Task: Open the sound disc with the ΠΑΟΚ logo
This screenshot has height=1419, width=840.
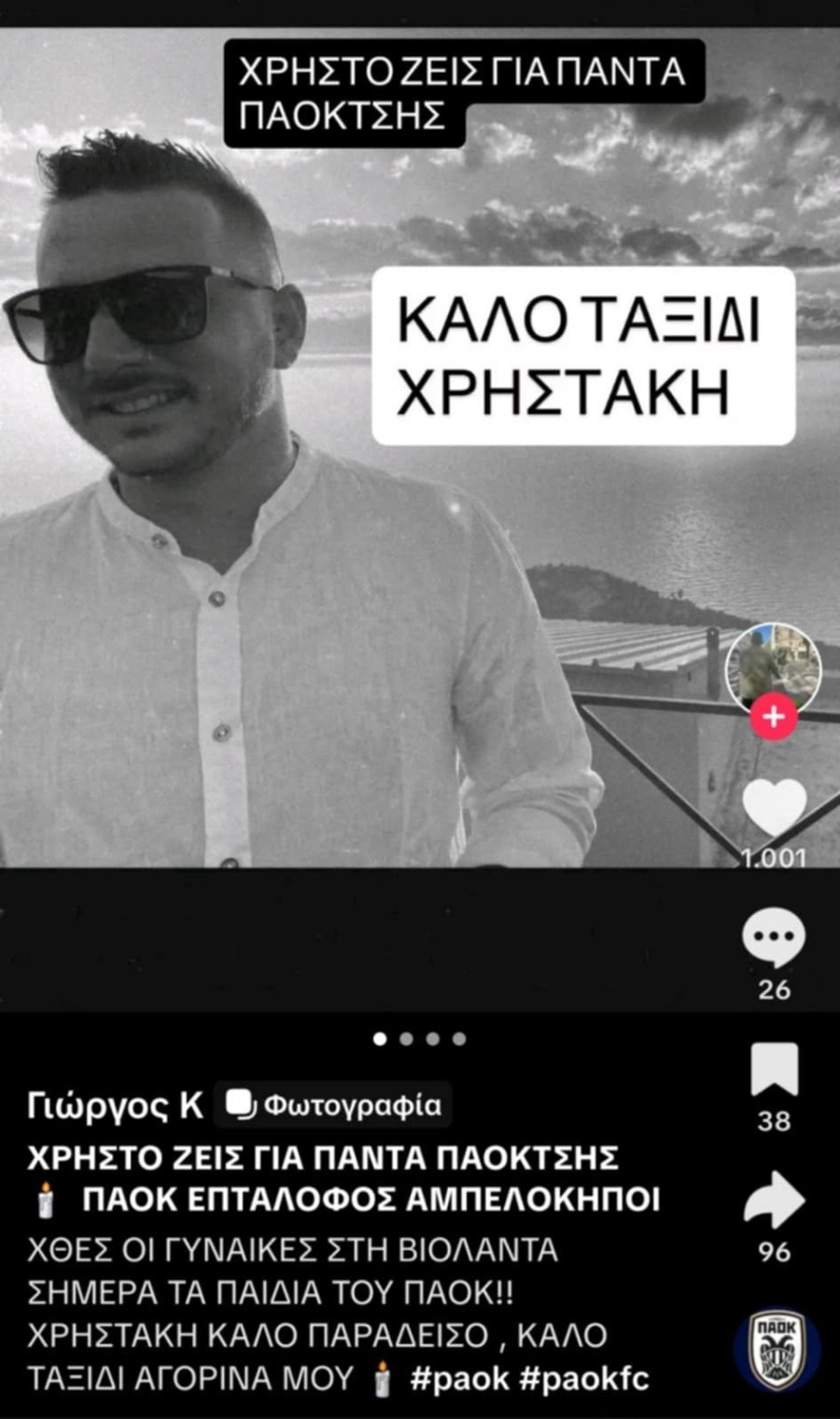Action: 777,1350
